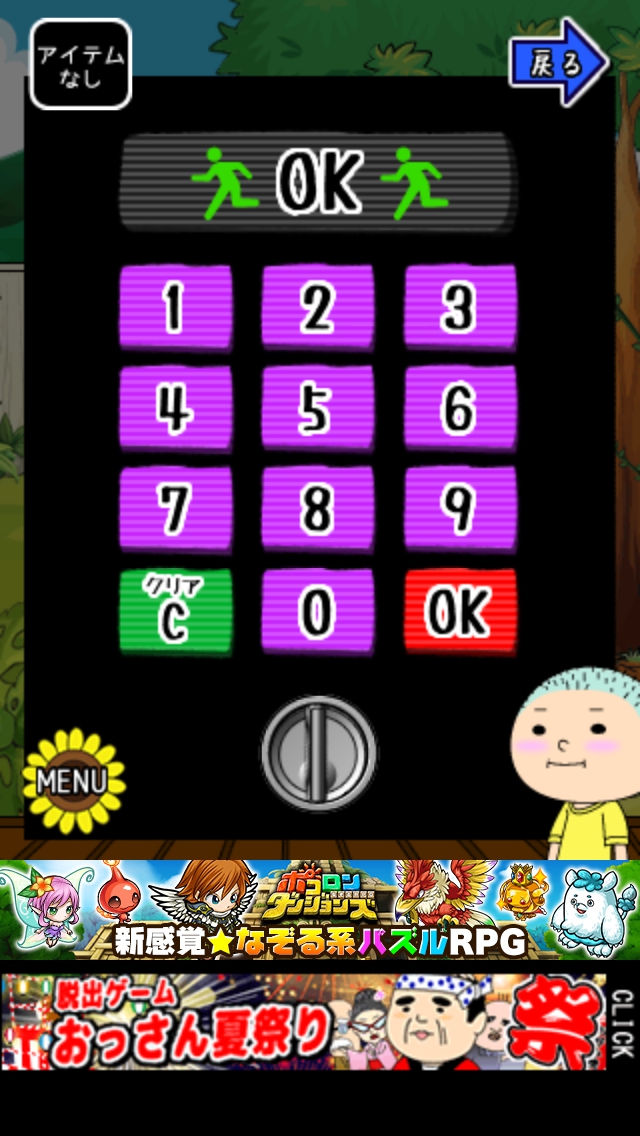Viewport: 640px width, 1136px height.
Task: Go back with the blue 戻る arrow
Action: click(x=558, y=62)
